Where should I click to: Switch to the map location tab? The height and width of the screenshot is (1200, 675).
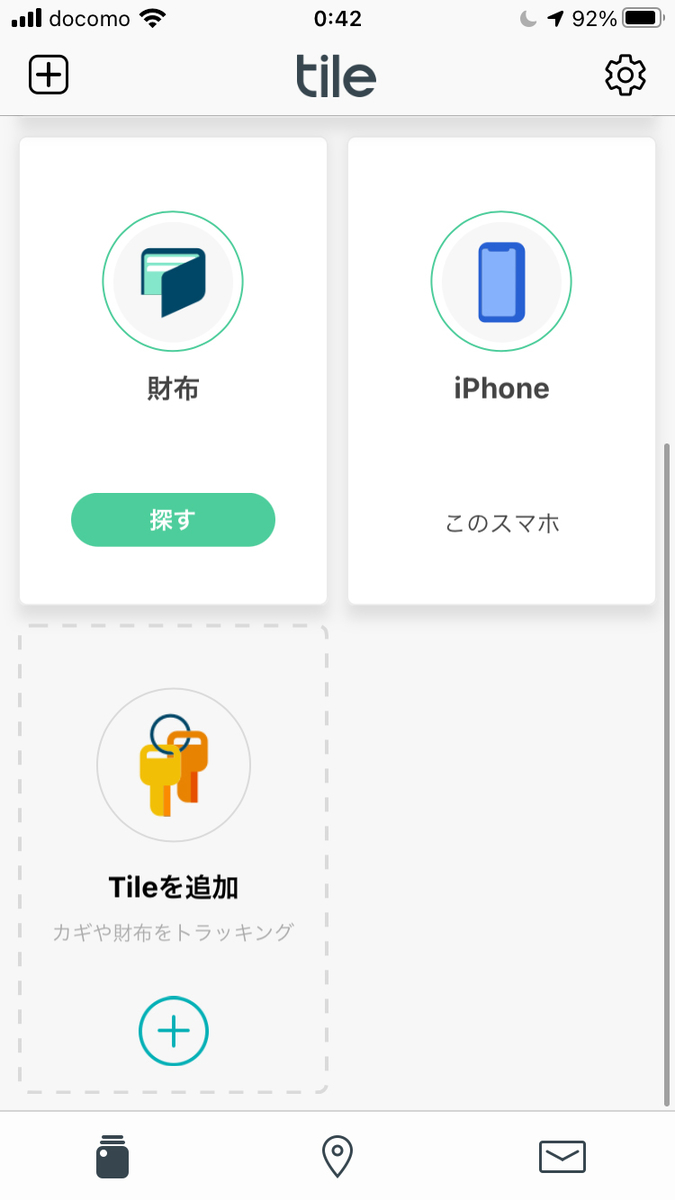[x=337, y=1156]
